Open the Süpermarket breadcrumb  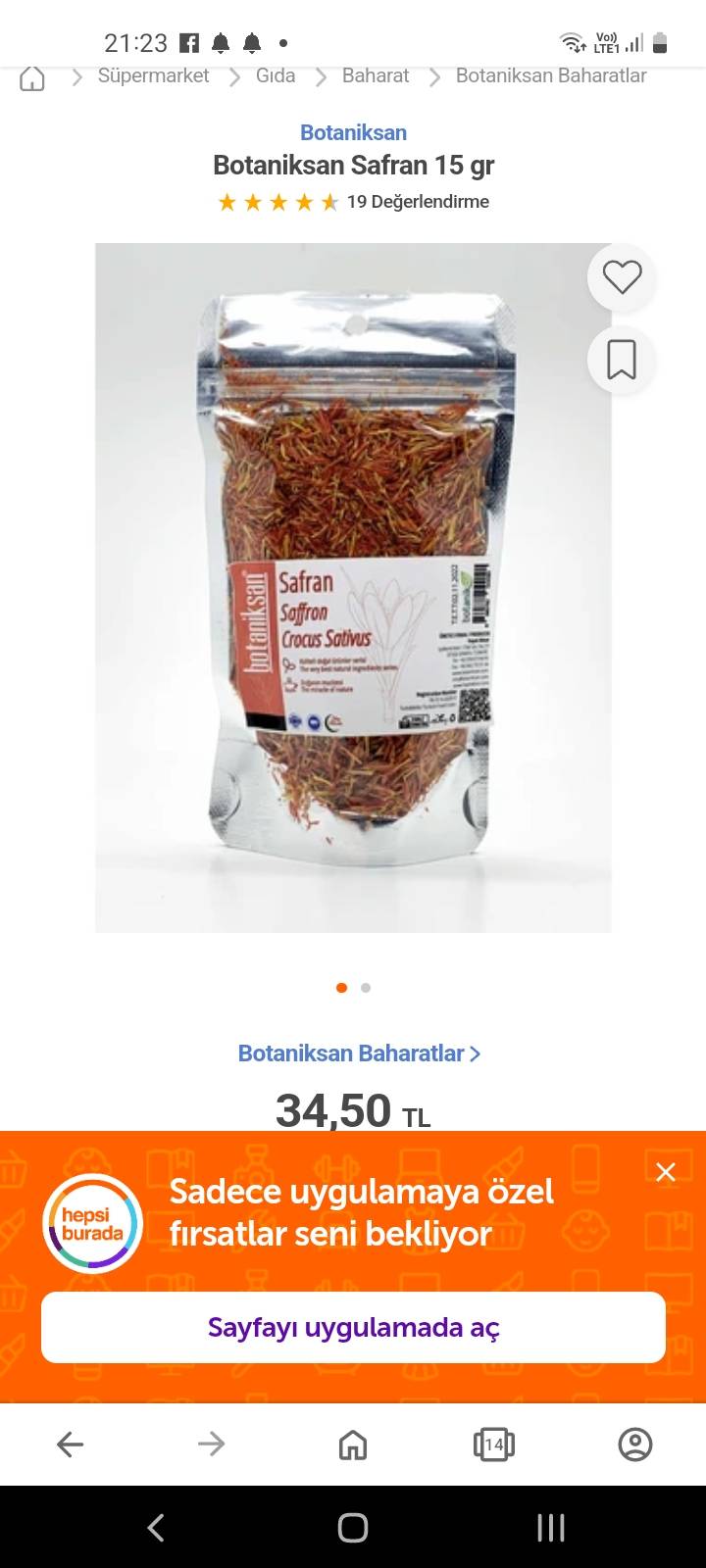coord(153,76)
